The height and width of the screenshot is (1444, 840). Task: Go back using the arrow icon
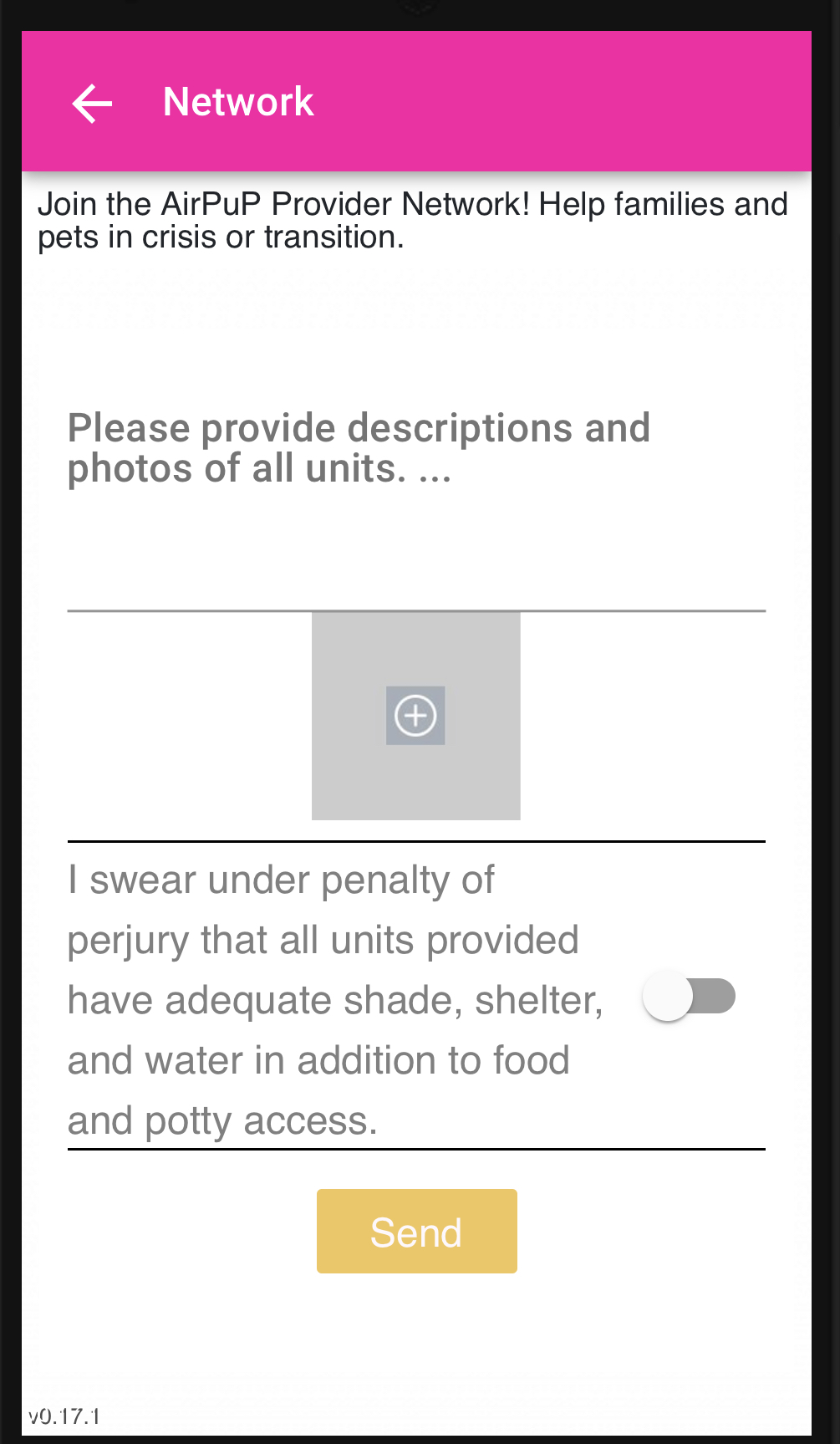(92, 103)
